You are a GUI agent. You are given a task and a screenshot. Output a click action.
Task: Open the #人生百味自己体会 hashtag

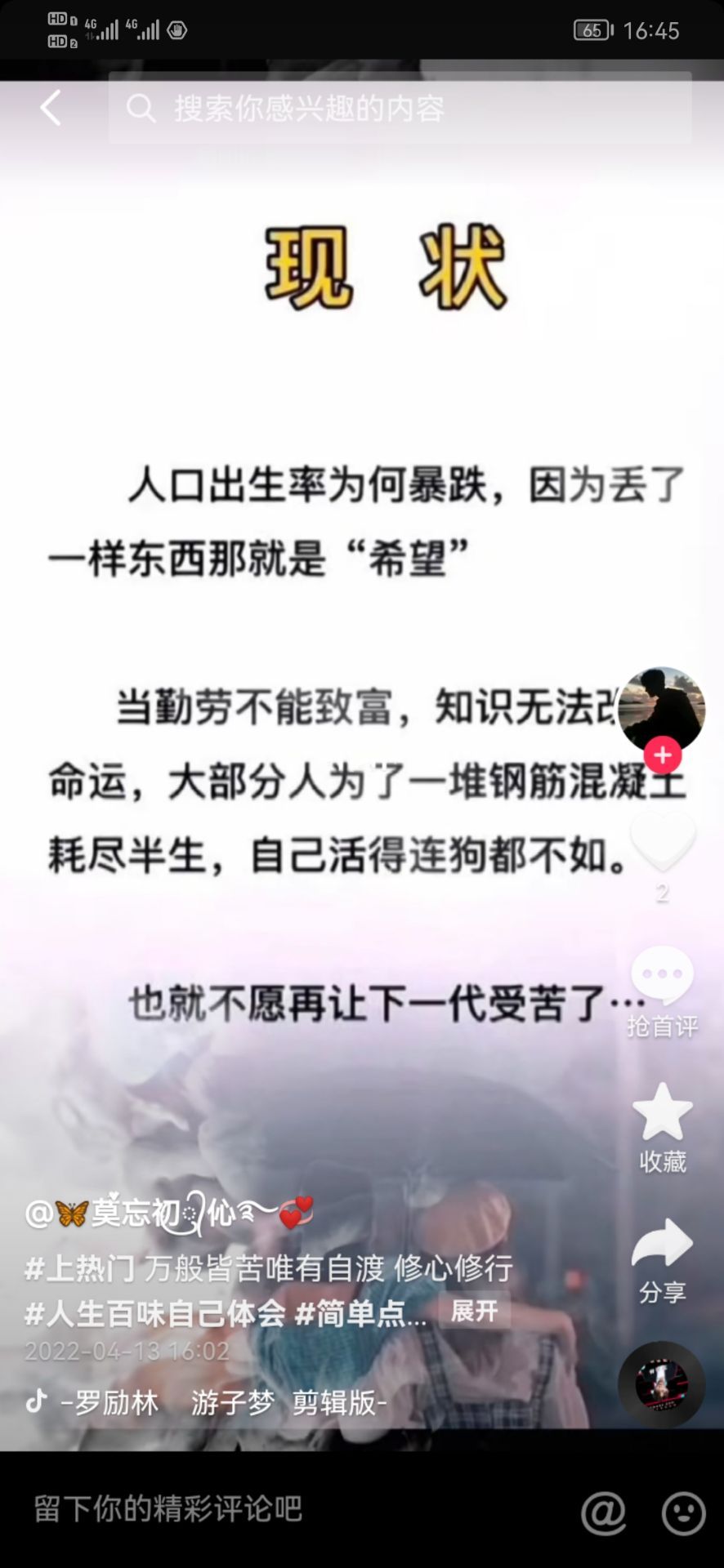[155, 1313]
